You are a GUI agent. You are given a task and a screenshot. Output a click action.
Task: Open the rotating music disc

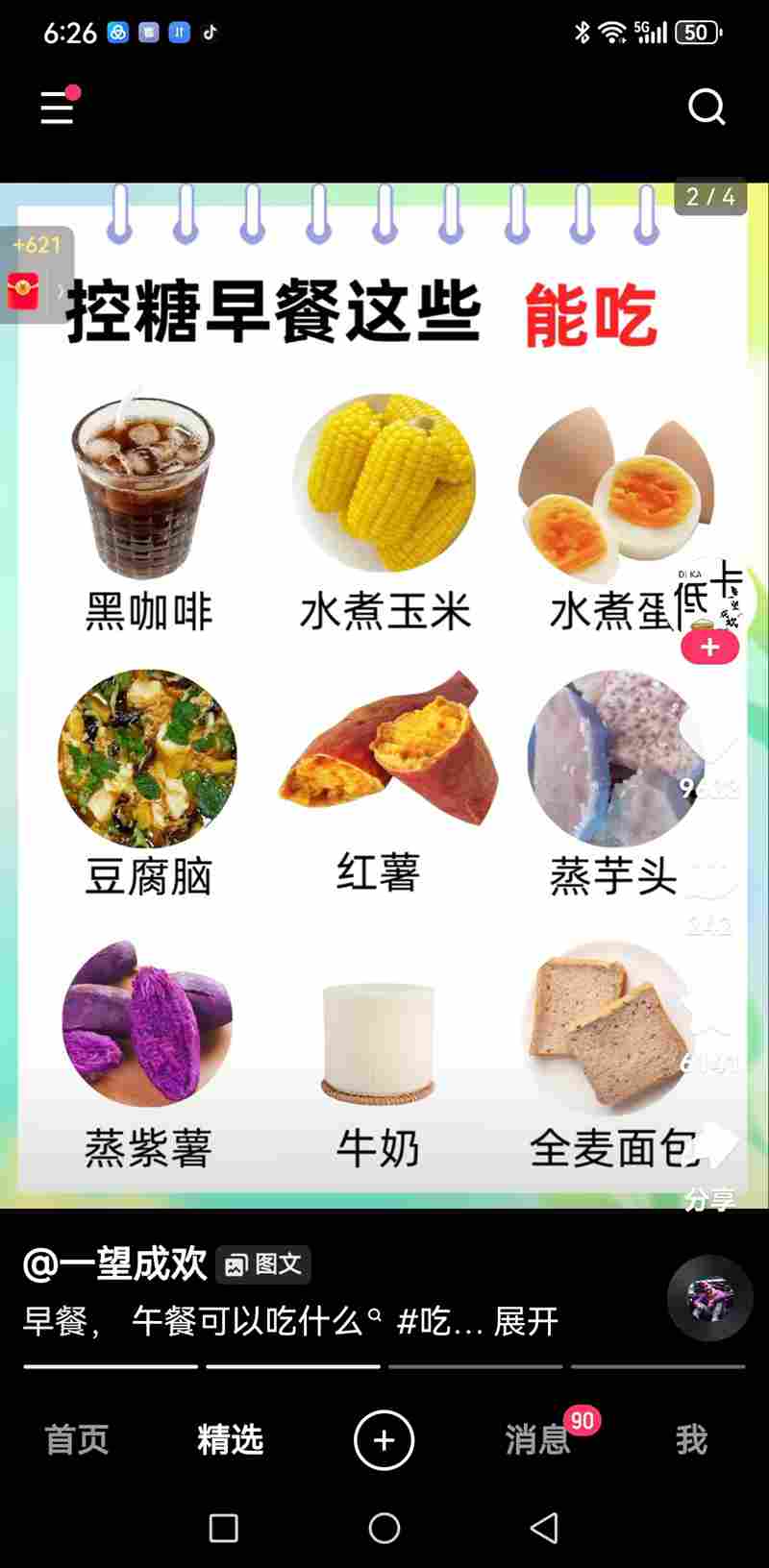coord(709,1298)
